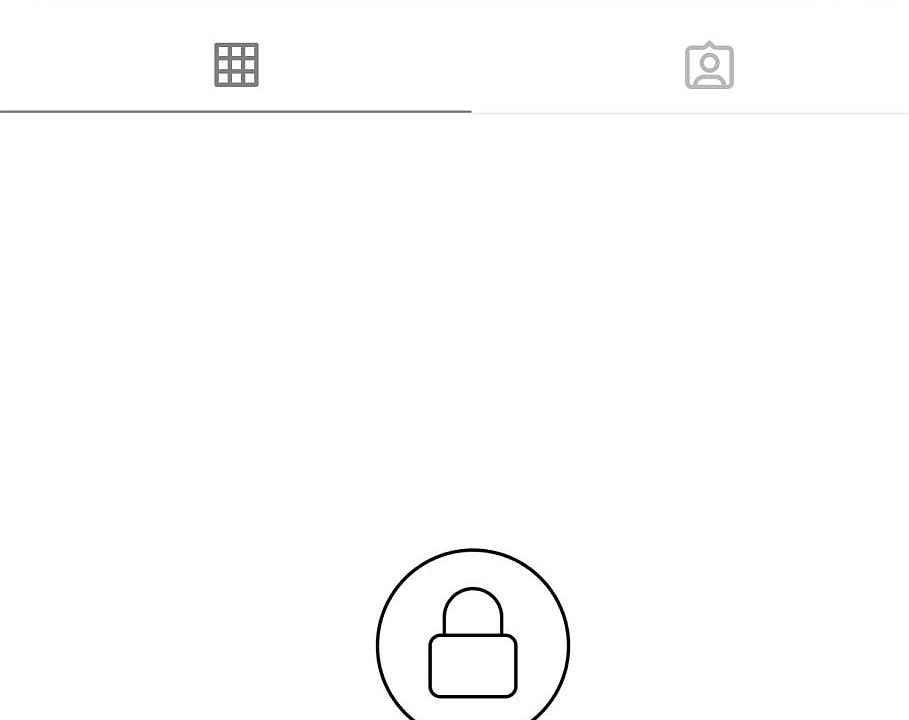This screenshot has width=909, height=720.
Task: Switch to the posts grid tab
Action: coord(237,65)
